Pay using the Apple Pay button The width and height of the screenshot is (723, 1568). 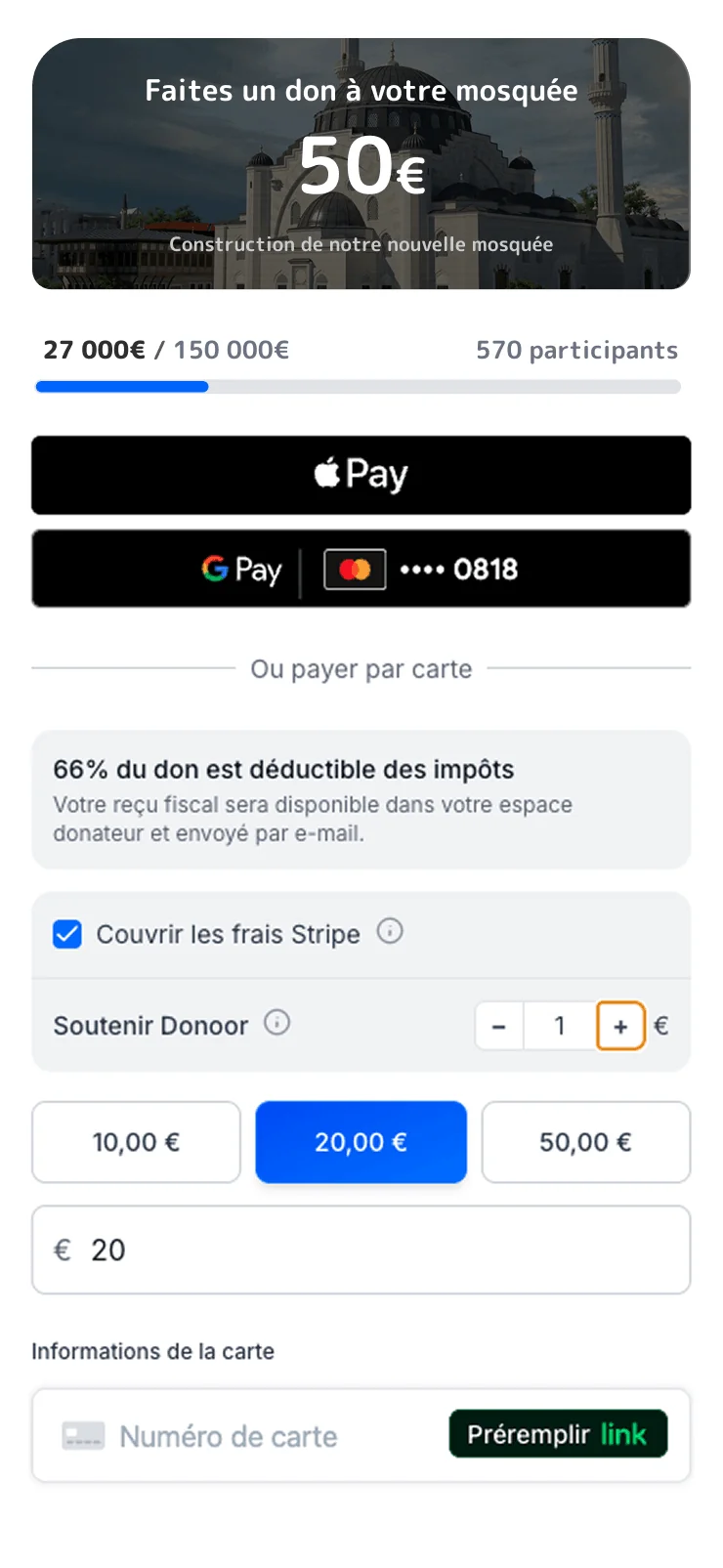click(x=361, y=475)
